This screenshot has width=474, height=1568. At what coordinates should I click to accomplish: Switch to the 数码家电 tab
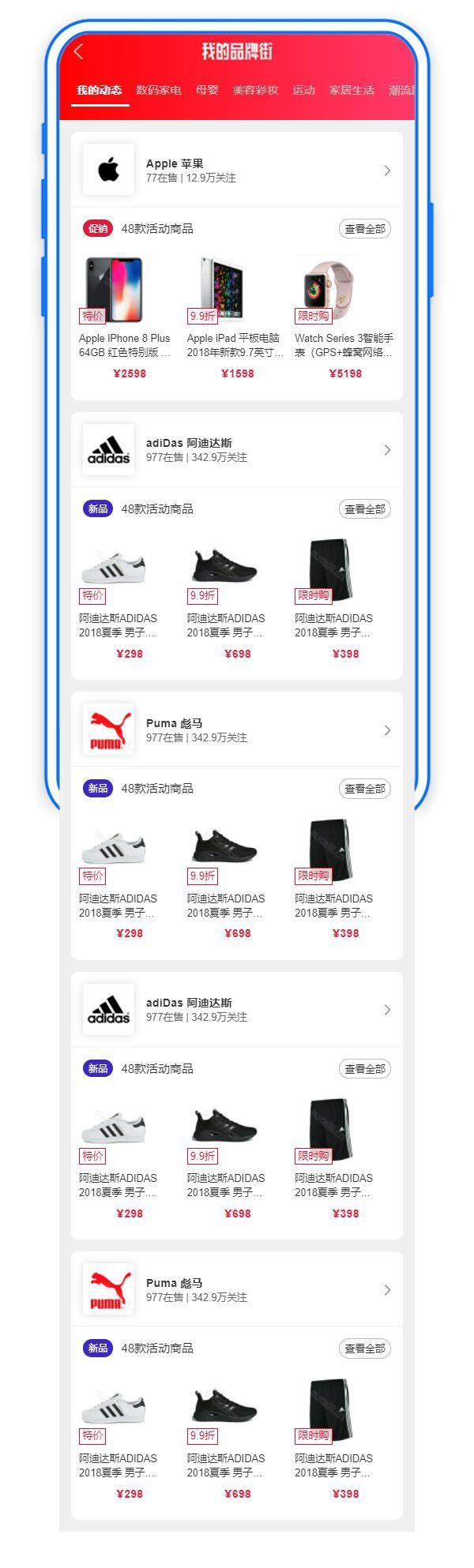point(158,90)
